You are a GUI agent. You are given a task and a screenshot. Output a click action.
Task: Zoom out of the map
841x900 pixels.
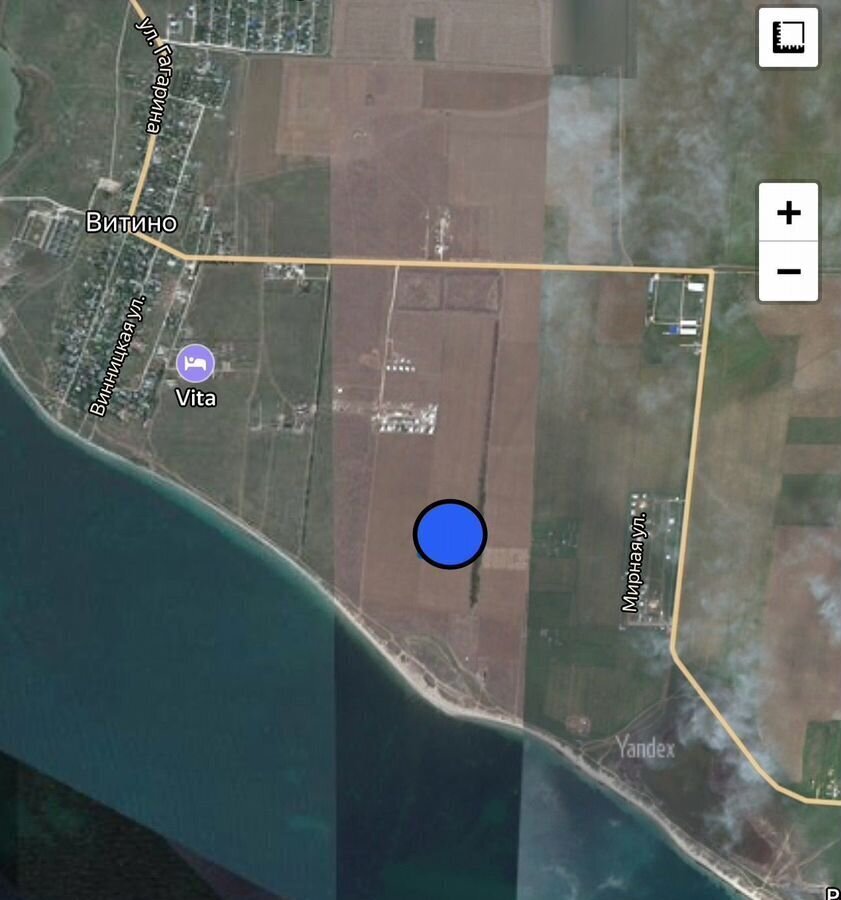tap(788, 271)
